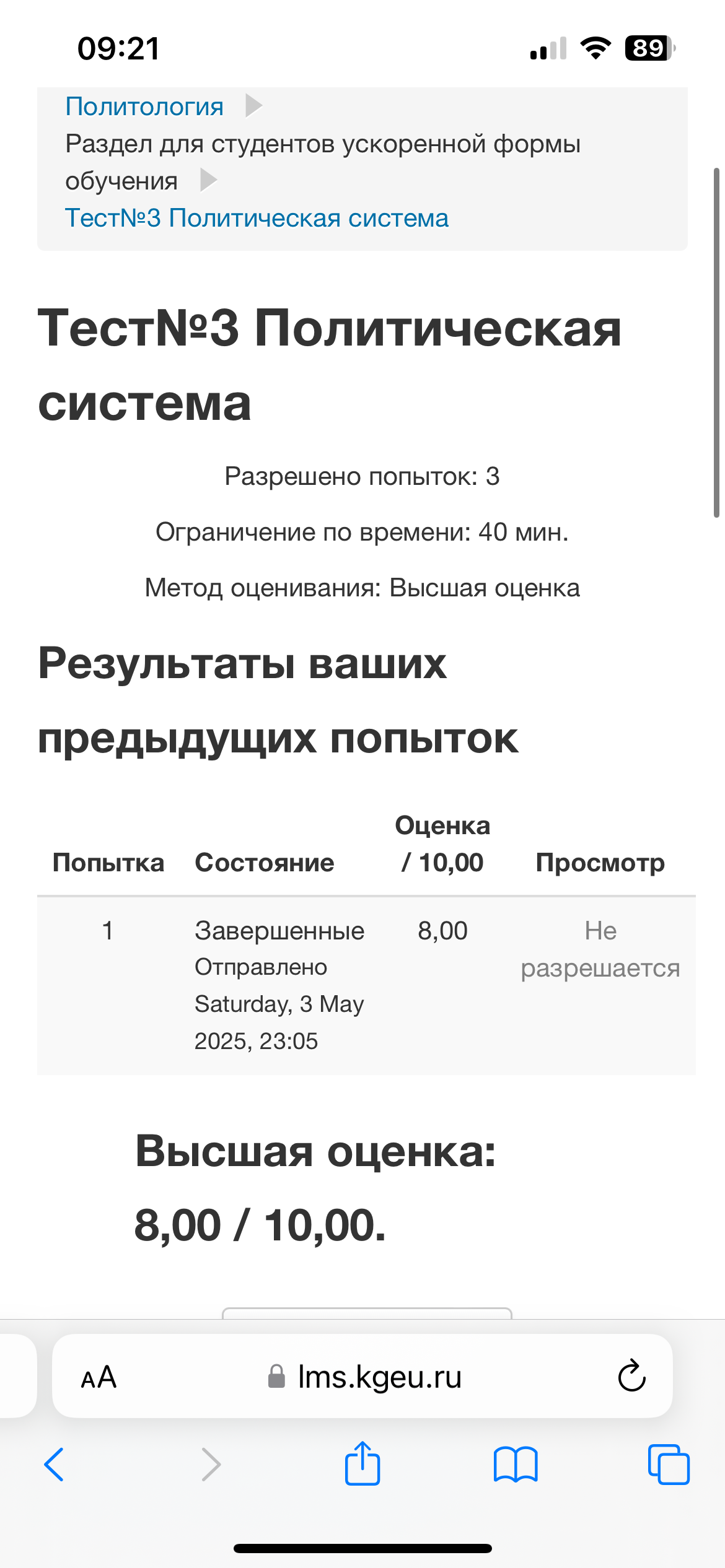Open the Политология breadcrumb link
This screenshot has width=725, height=1568.
pyautogui.click(x=144, y=107)
